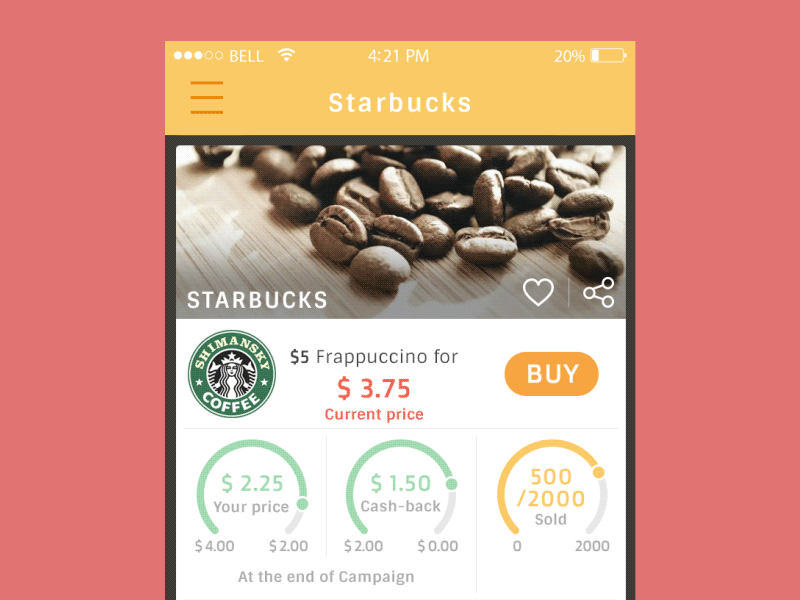Like the Starbucks deal with heart icon
This screenshot has width=800, height=600.
538,292
